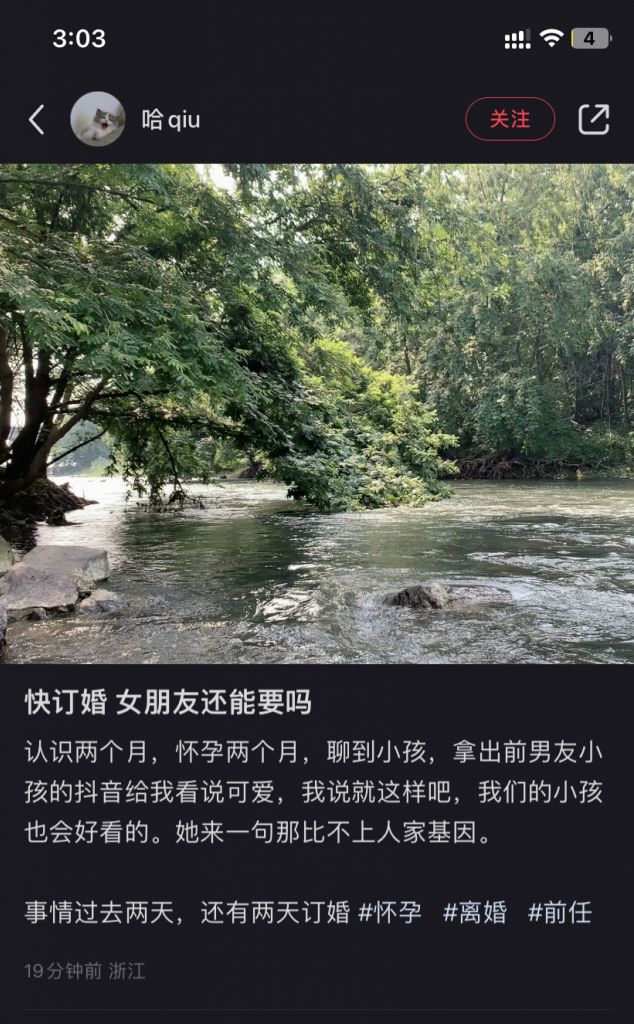Share this post via share icon
Viewport: 634px width, 1024px height.
594,120
